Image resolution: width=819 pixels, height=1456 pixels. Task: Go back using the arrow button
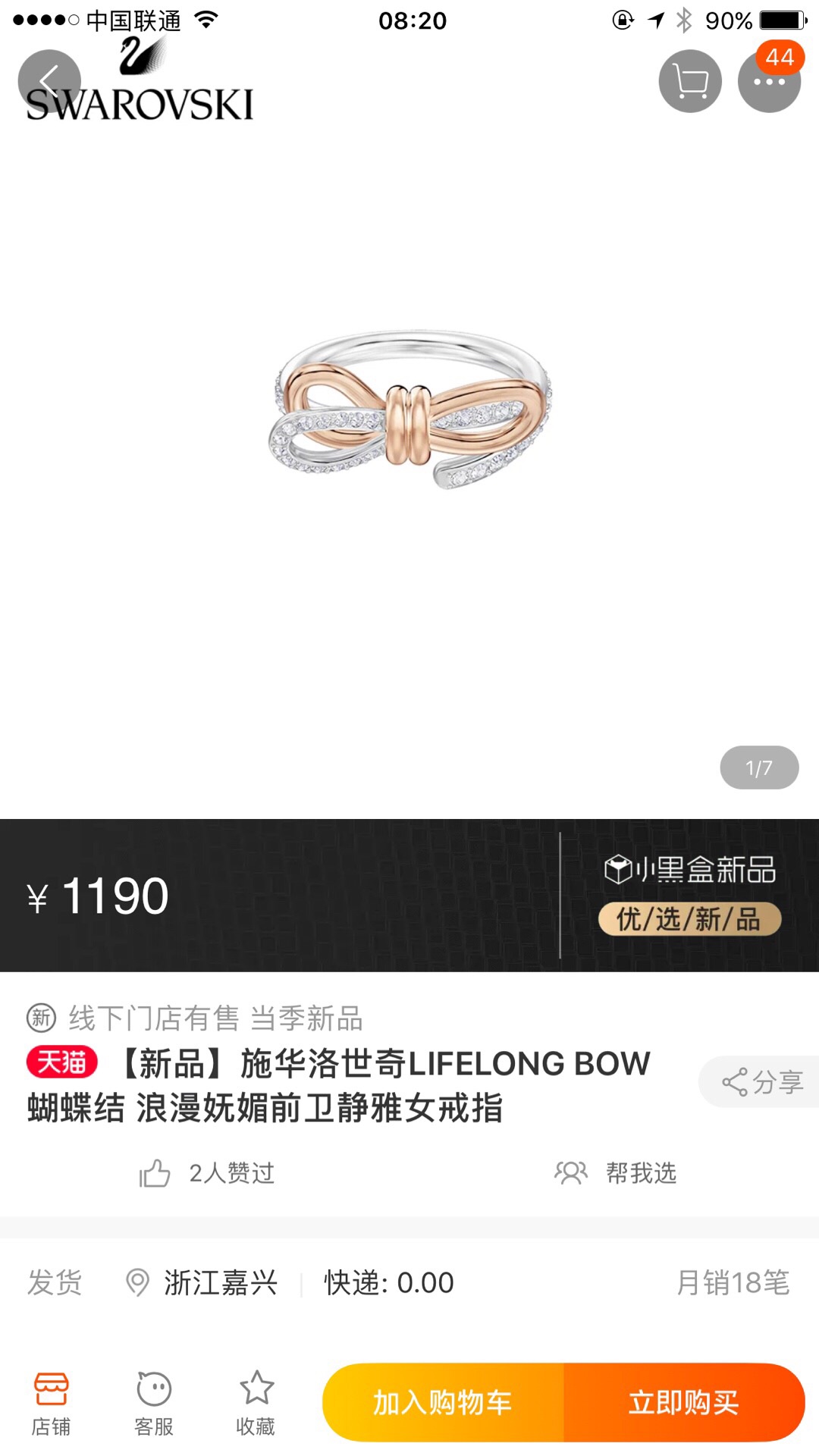click(49, 80)
